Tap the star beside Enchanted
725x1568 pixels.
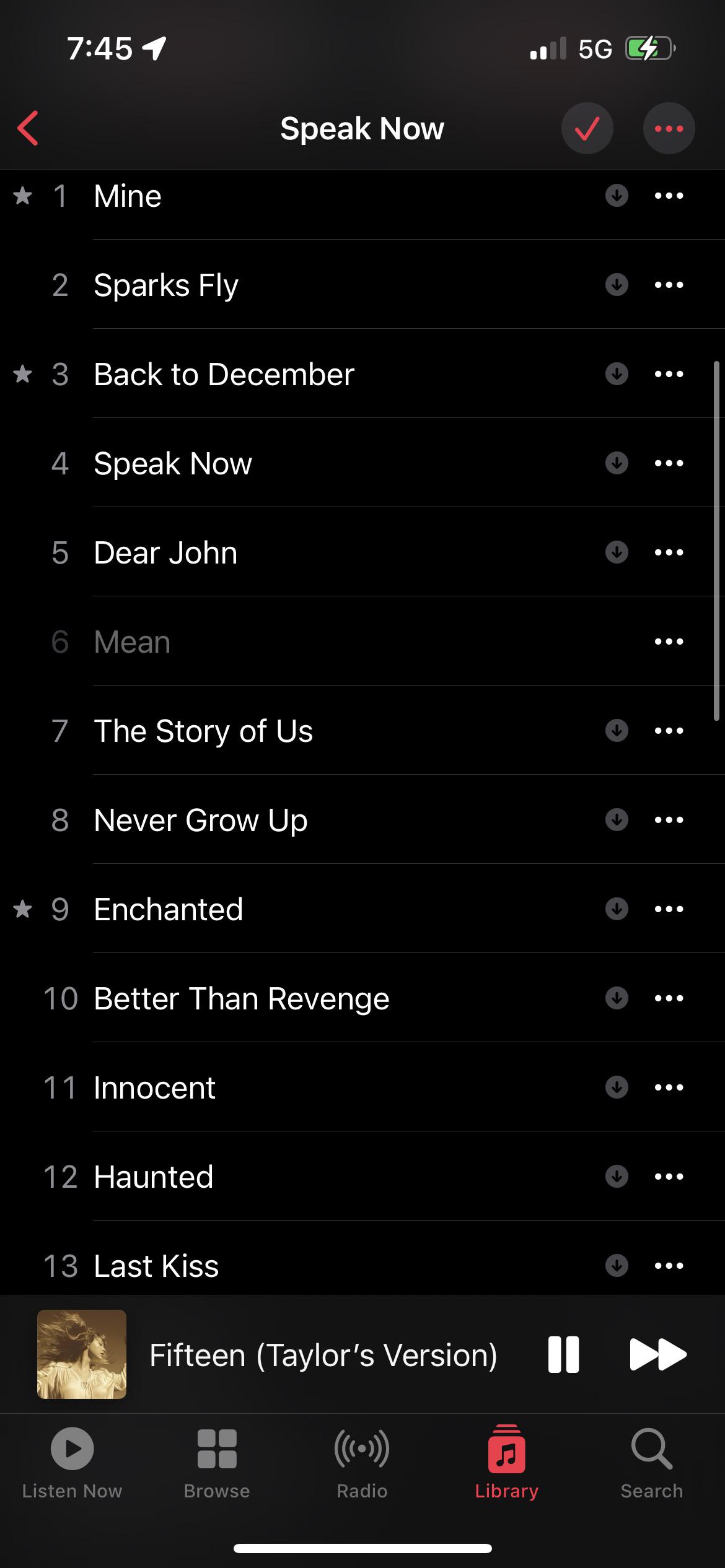pos(22,908)
